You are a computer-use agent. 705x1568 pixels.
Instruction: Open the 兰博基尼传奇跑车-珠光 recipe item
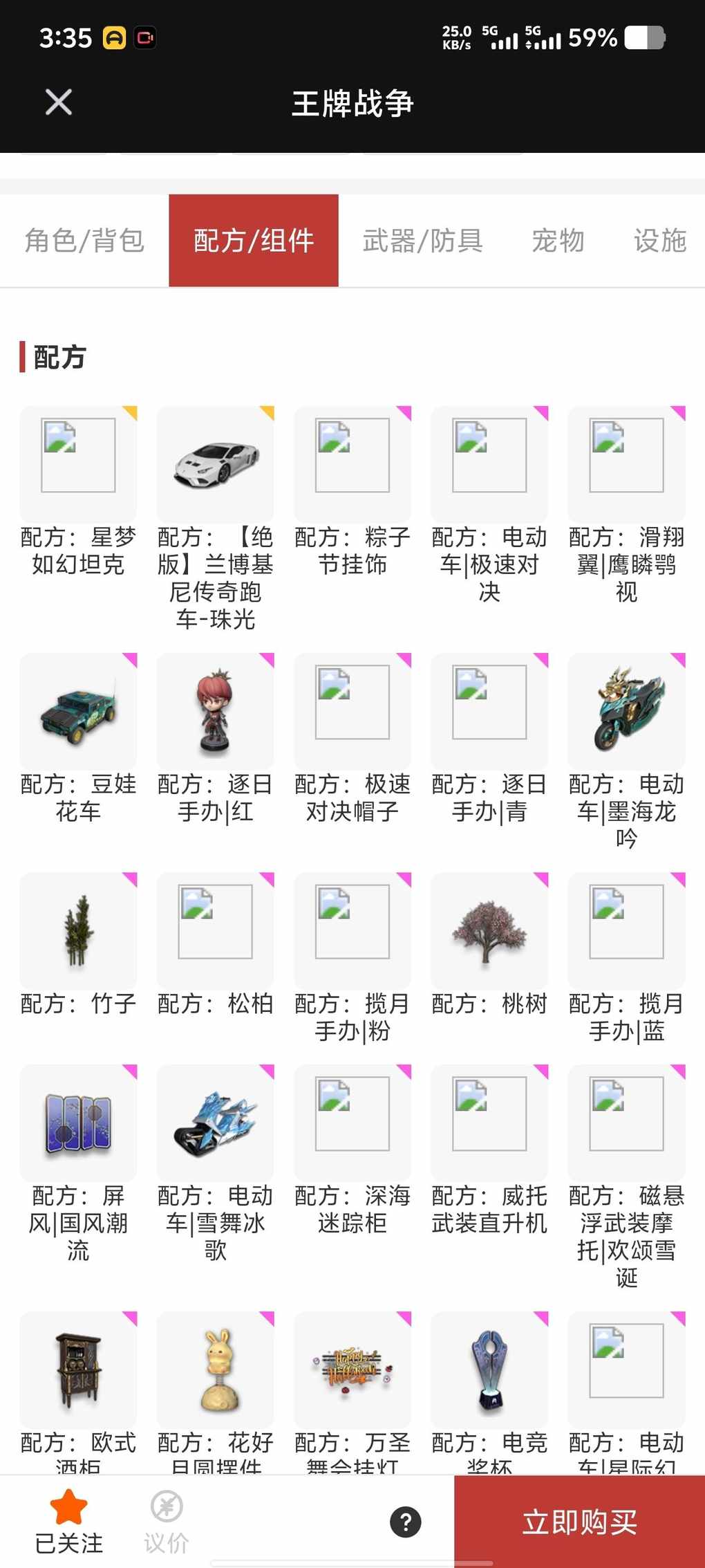point(216,464)
